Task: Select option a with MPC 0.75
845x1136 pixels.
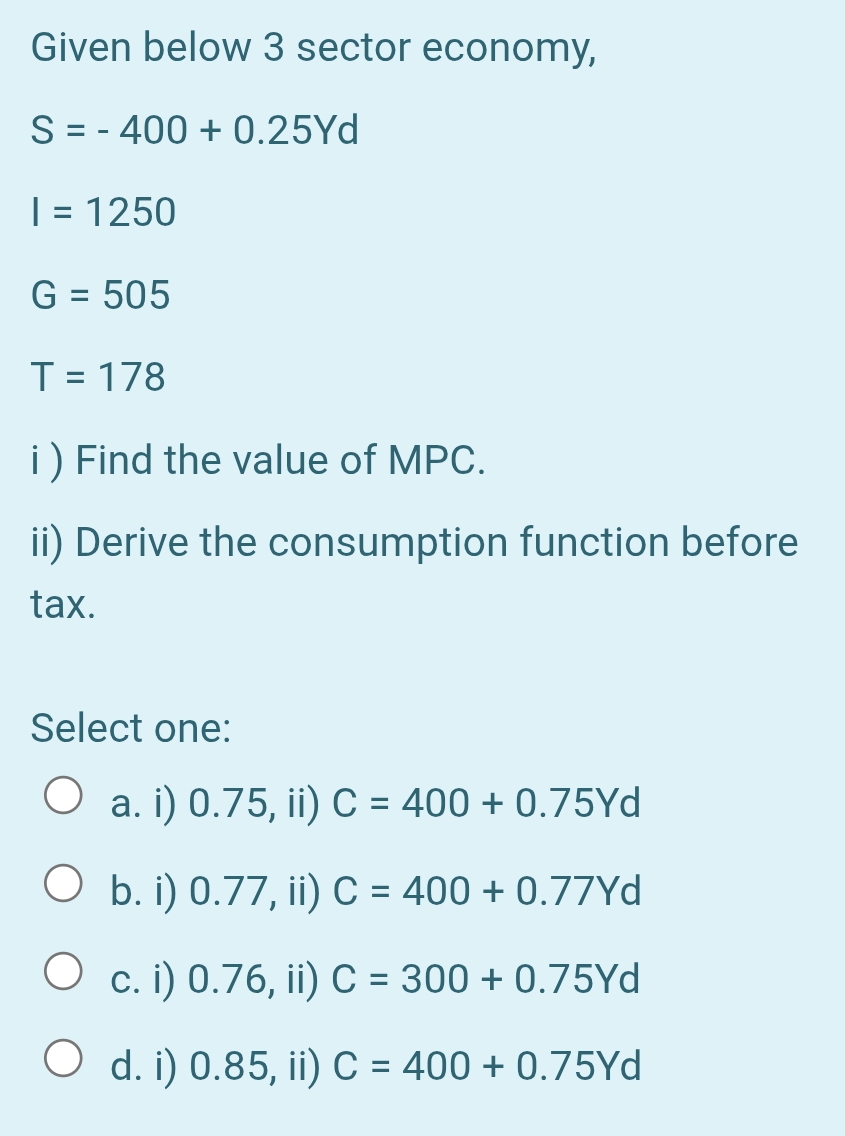Action: pos(62,798)
